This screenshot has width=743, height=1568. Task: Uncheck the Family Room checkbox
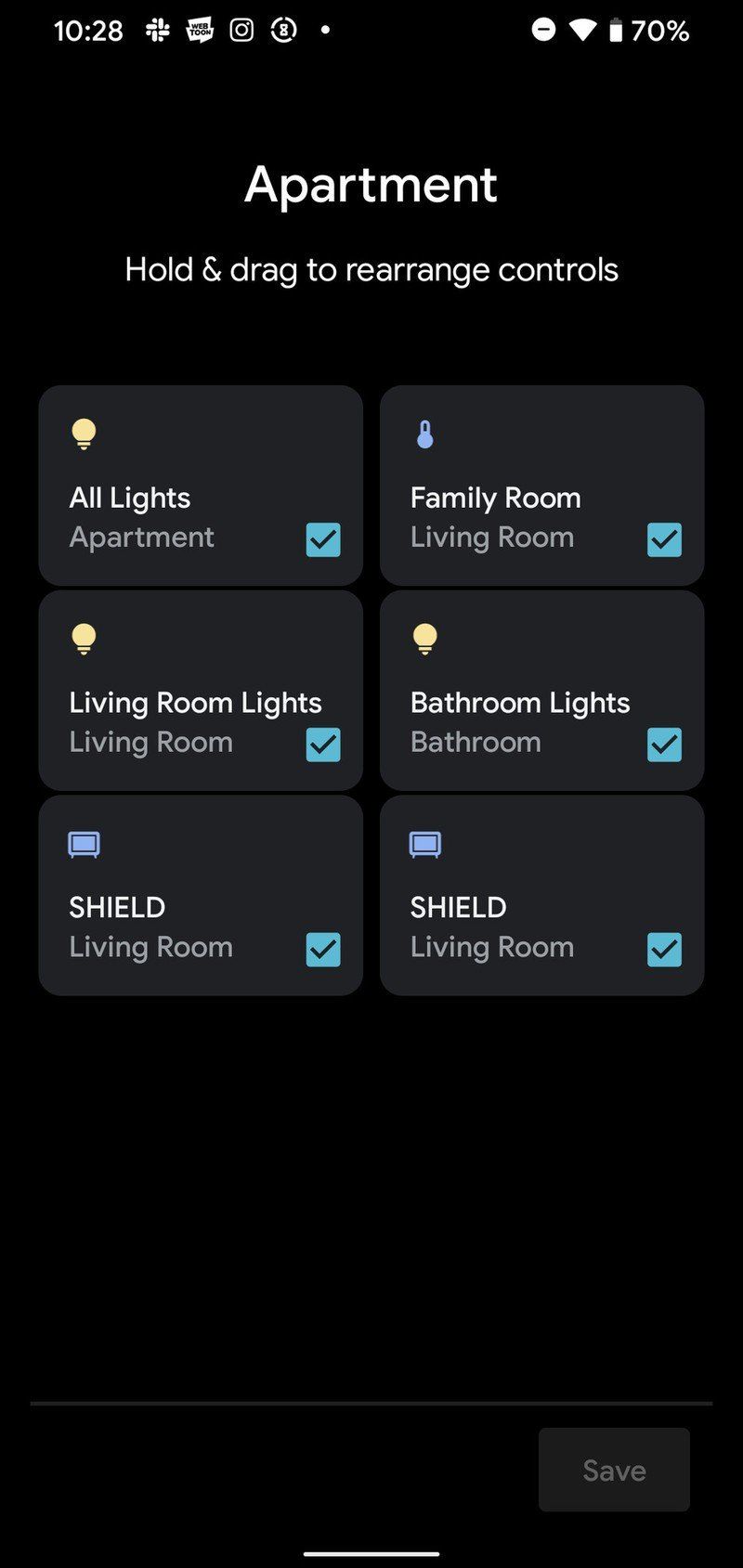click(664, 539)
